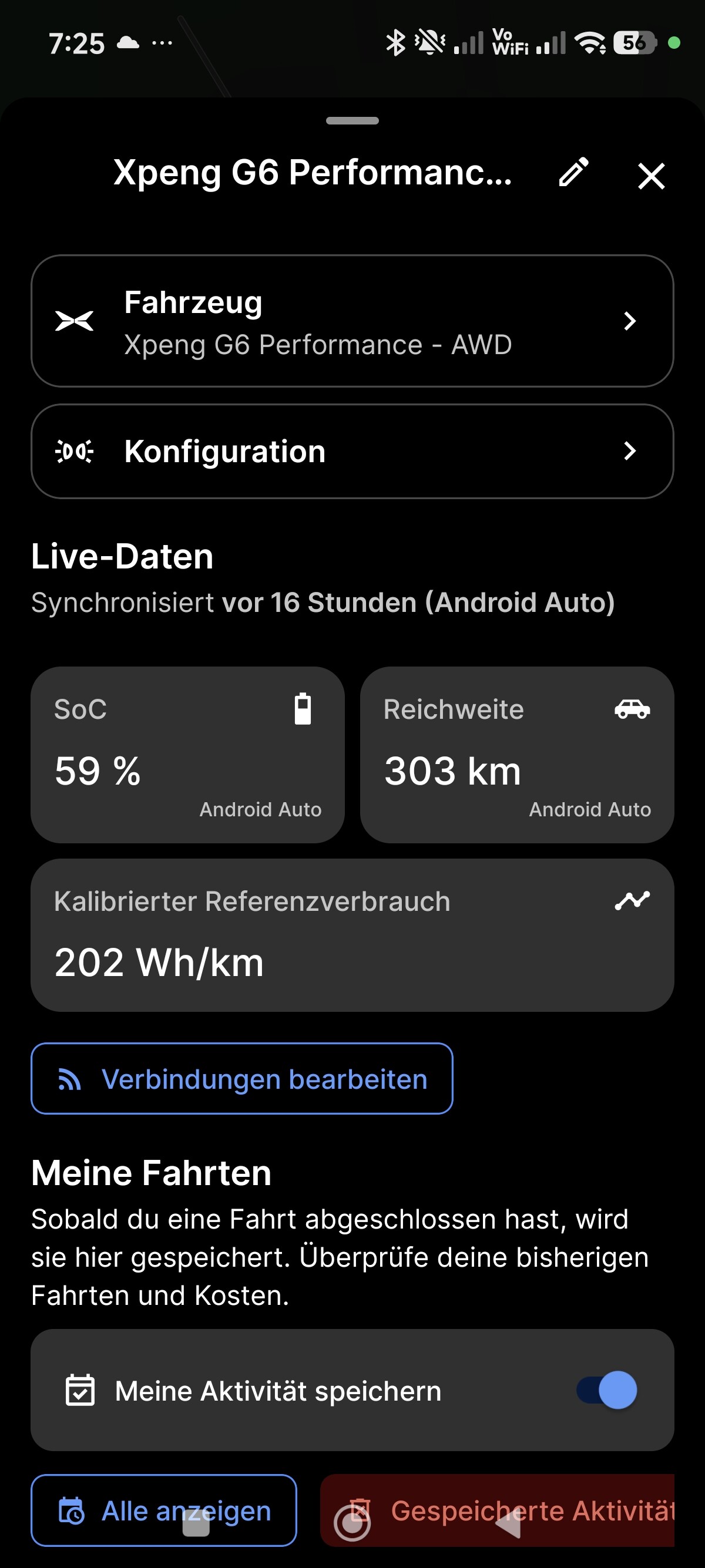Open the Fahrzeug row
705x1568 pixels.
[352, 321]
